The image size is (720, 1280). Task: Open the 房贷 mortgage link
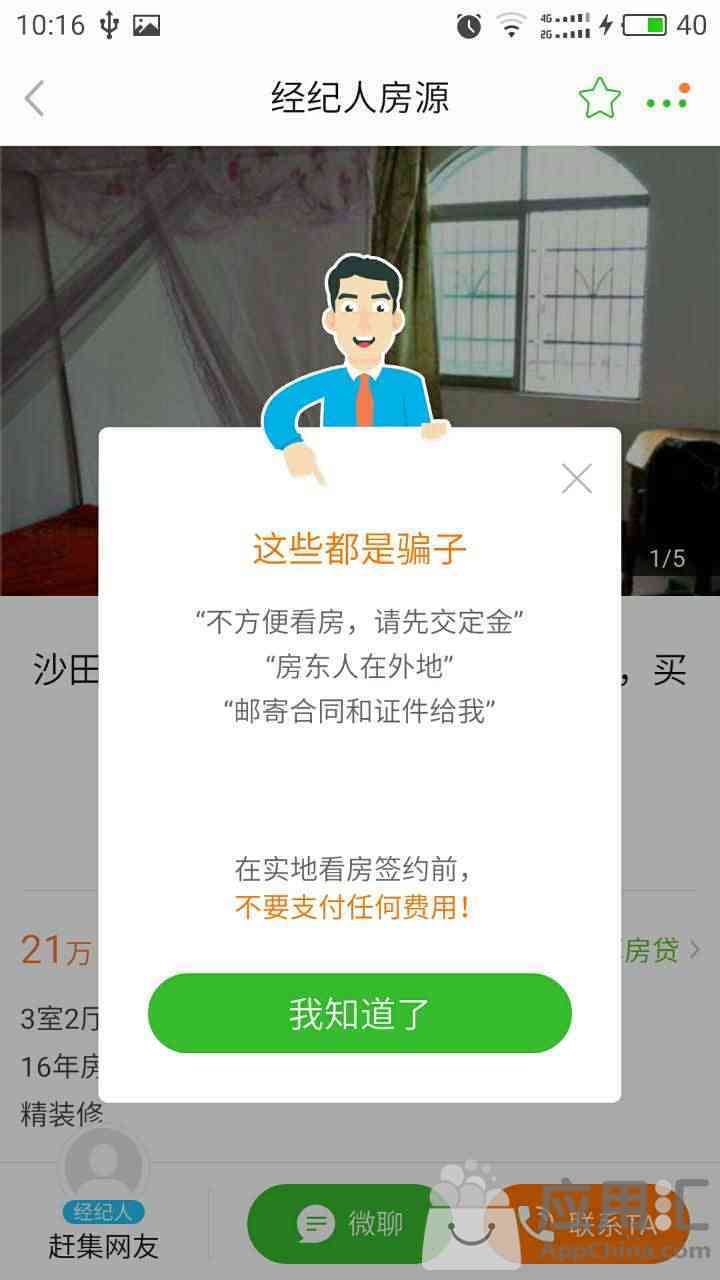660,950
